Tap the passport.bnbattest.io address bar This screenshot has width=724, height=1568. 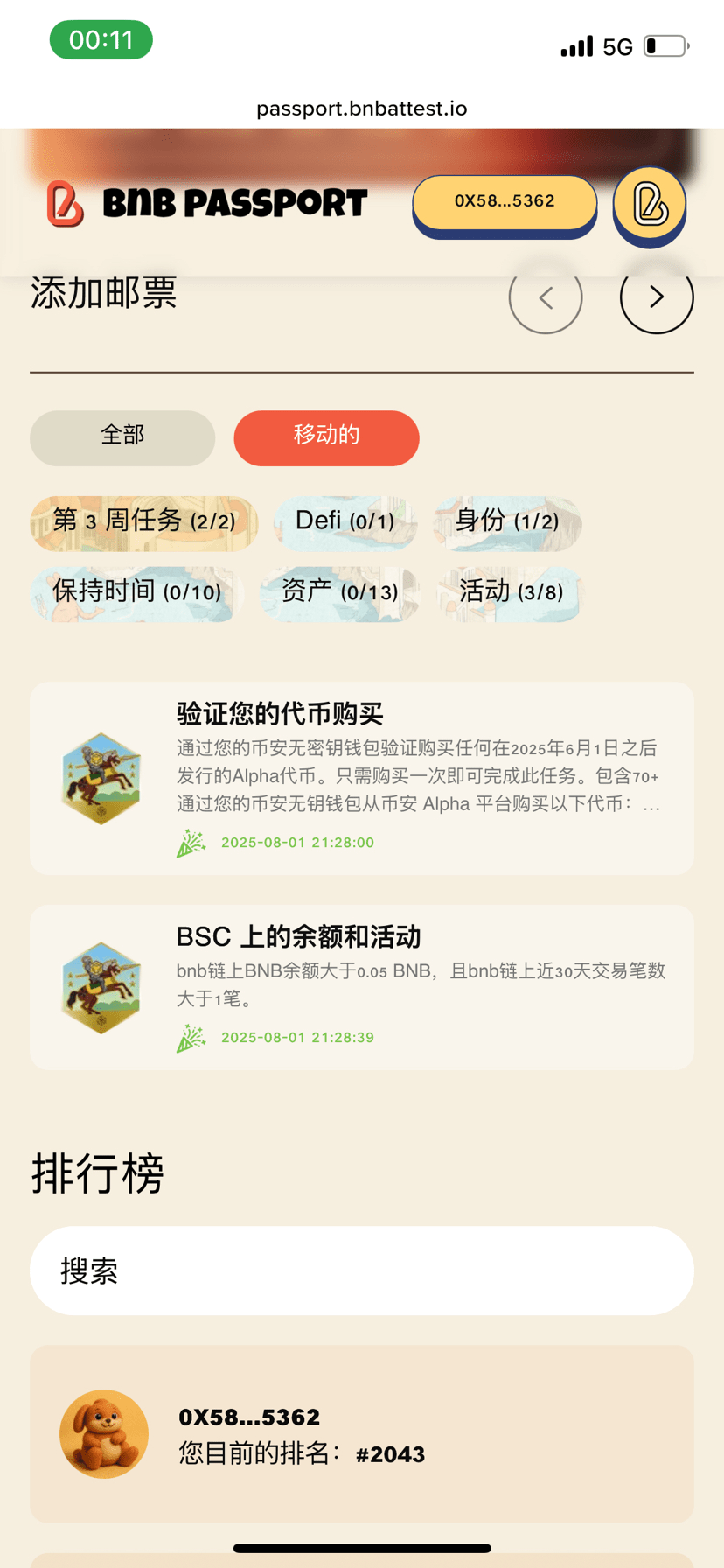click(x=362, y=108)
